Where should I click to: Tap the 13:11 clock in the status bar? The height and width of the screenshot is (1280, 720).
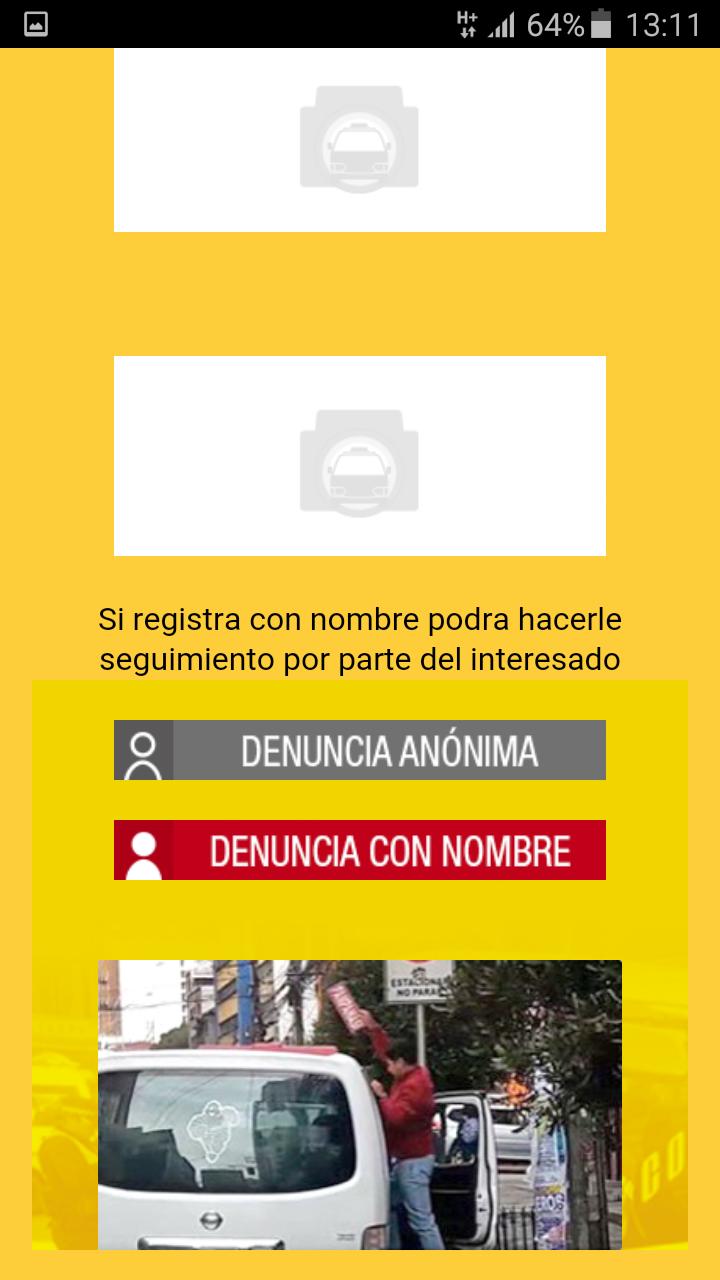[x=662, y=22]
